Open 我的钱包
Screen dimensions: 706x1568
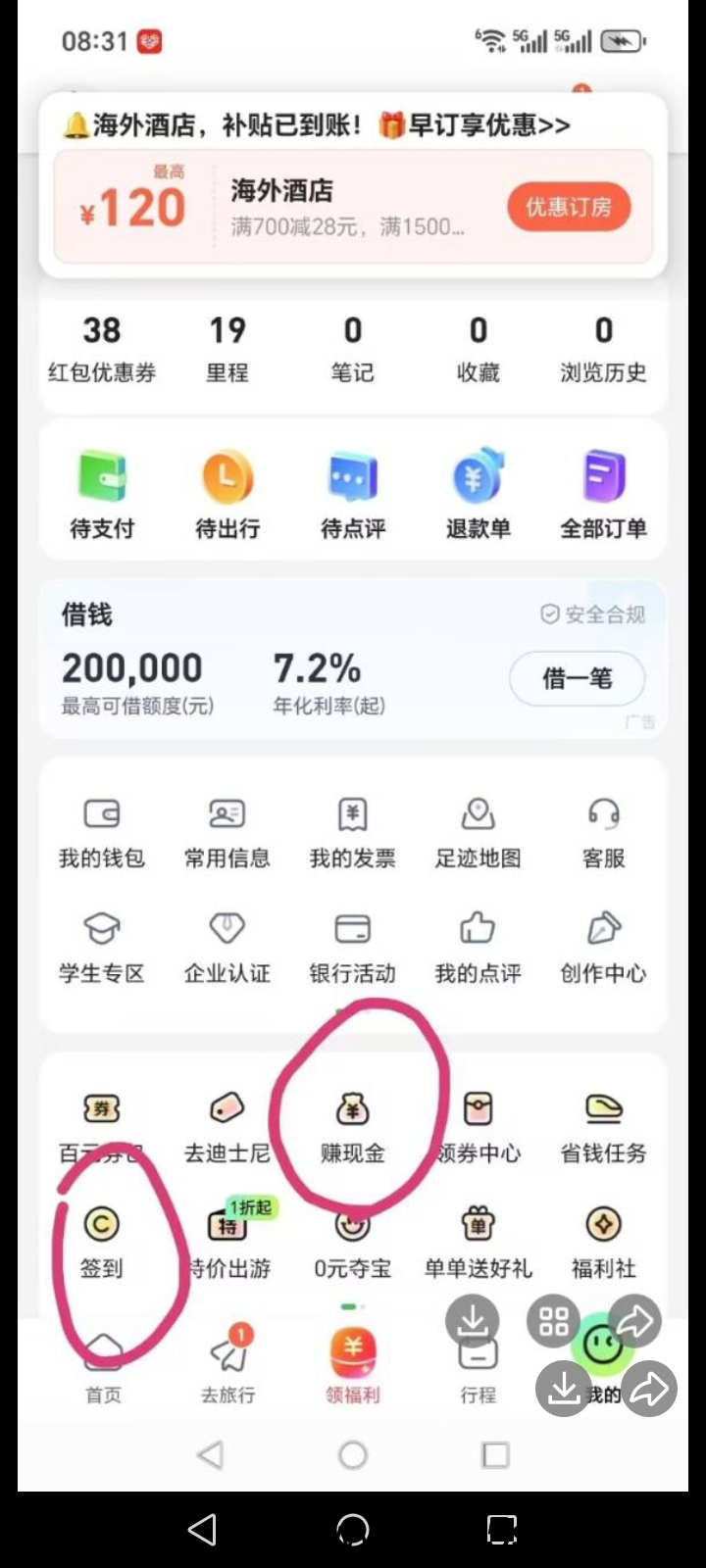click(x=102, y=834)
